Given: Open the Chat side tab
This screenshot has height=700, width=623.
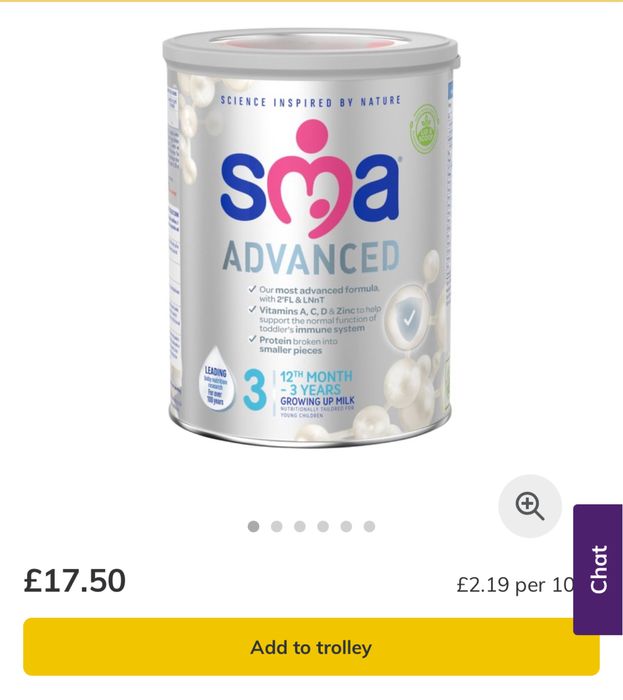Looking at the screenshot, I should pyautogui.click(x=598, y=569).
